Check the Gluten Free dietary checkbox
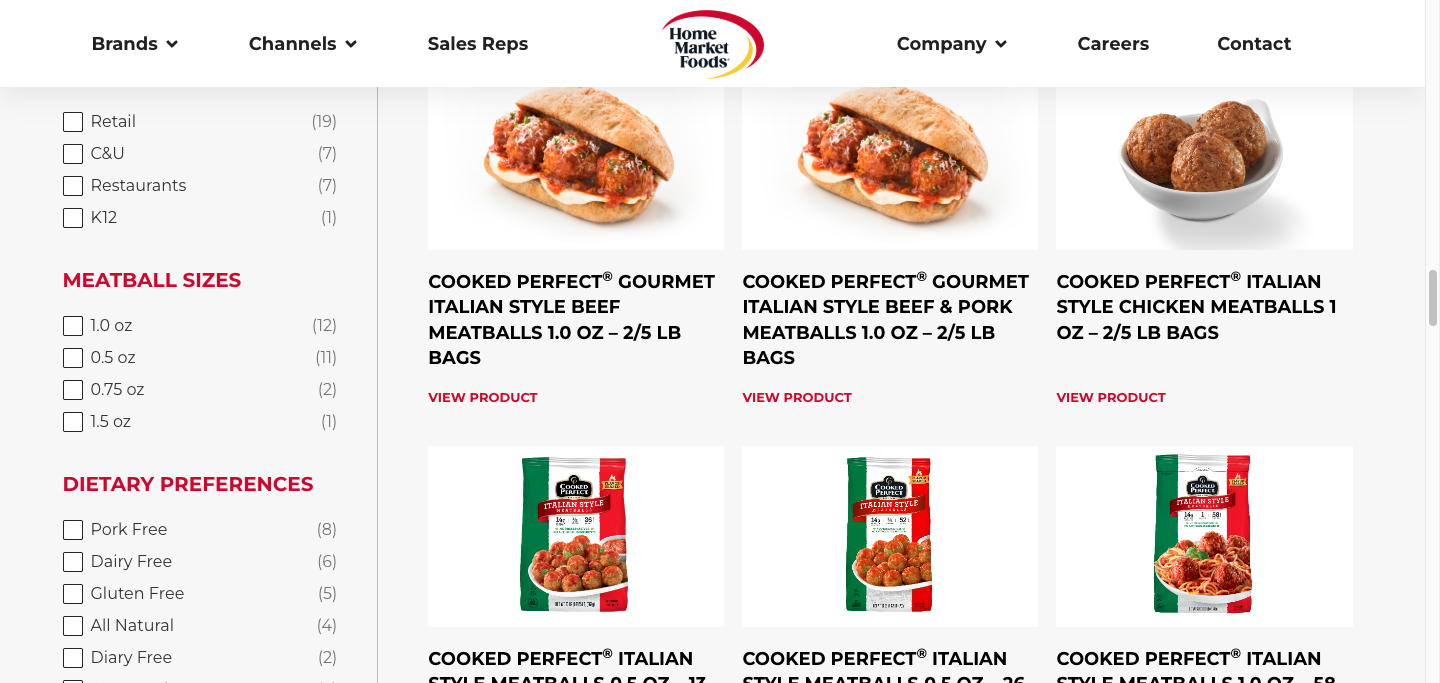The width and height of the screenshot is (1440, 683). click(x=73, y=594)
